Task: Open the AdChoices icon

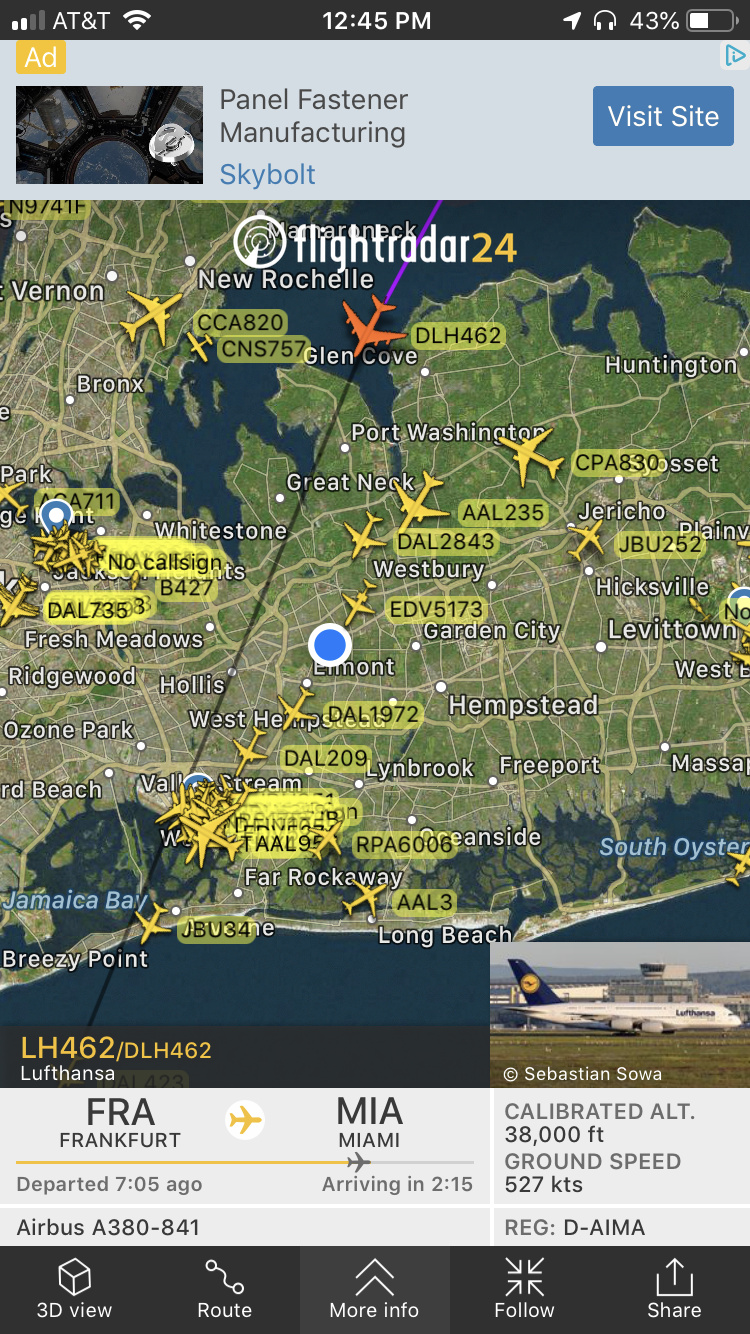Action: pos(735,56)
